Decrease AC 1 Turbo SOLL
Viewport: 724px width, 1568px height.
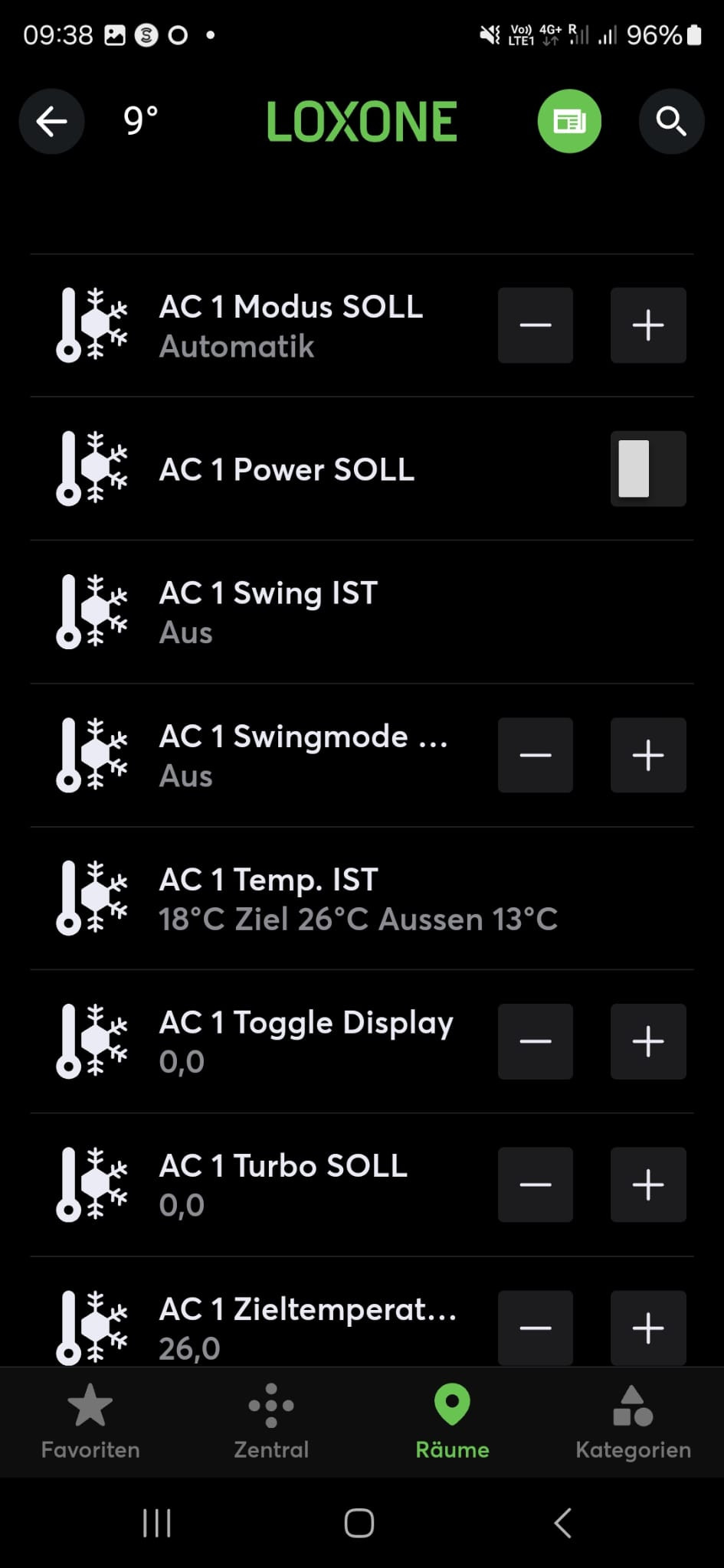coord(535,1184)
